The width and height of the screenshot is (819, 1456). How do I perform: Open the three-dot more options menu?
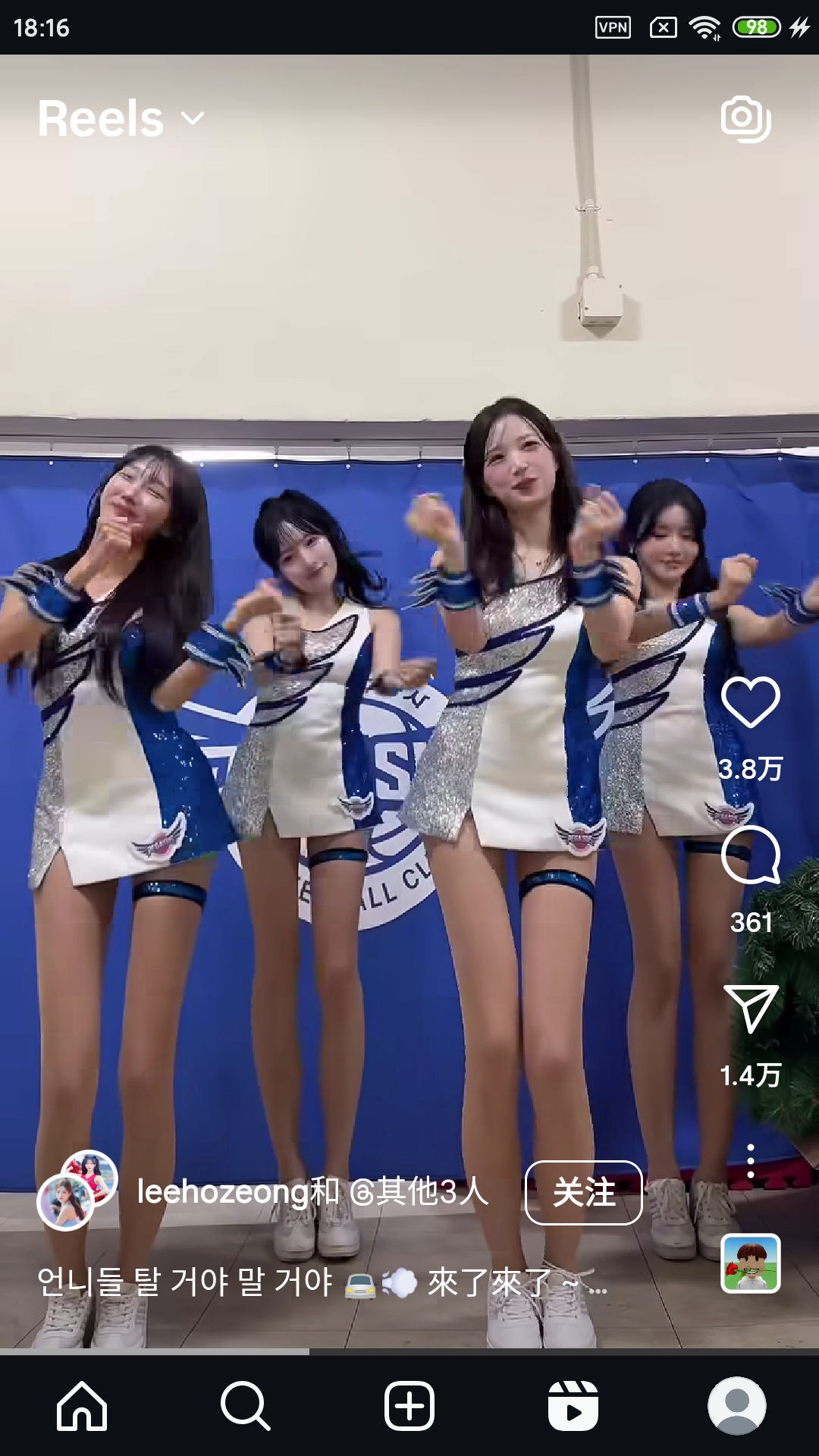coord(750,1161)
